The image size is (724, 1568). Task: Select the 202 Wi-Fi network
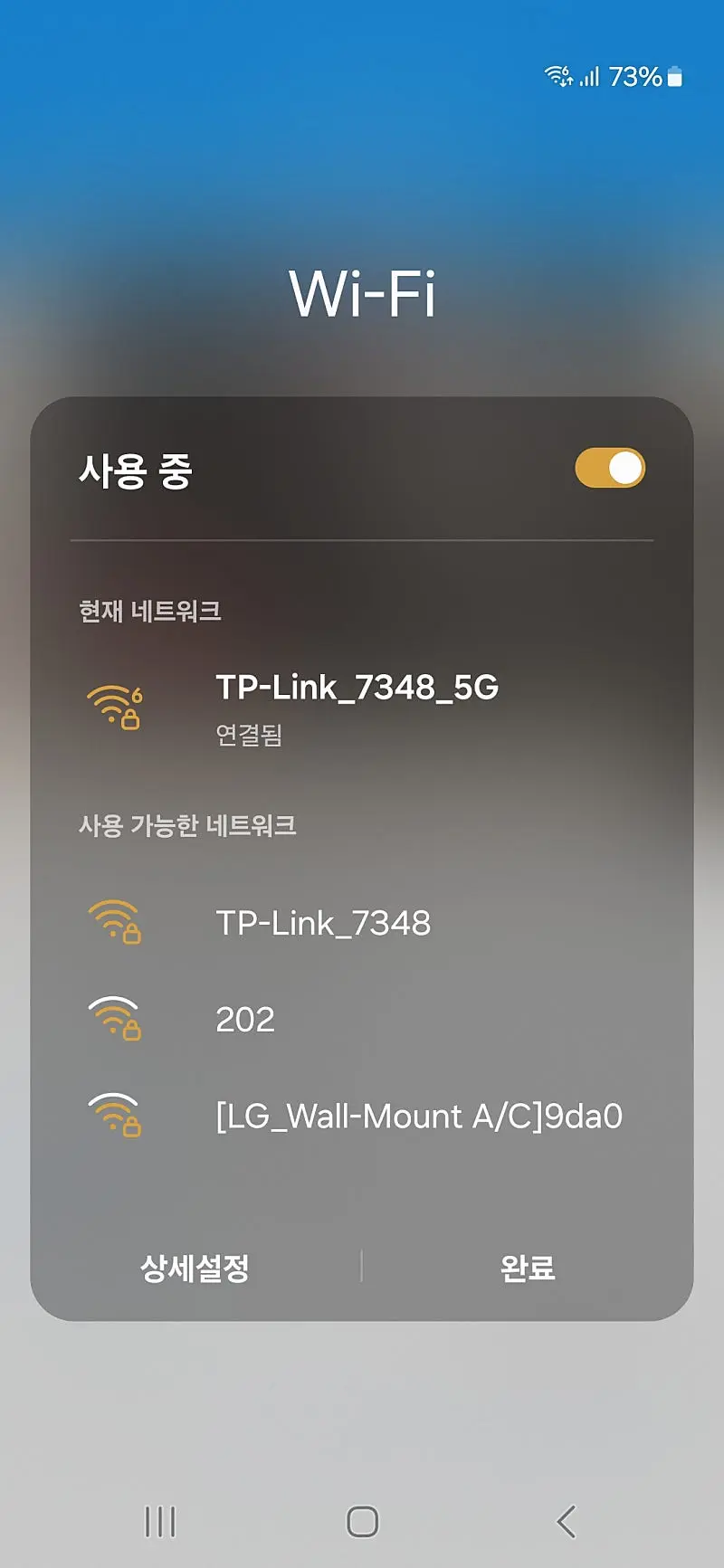point(362,1020)
